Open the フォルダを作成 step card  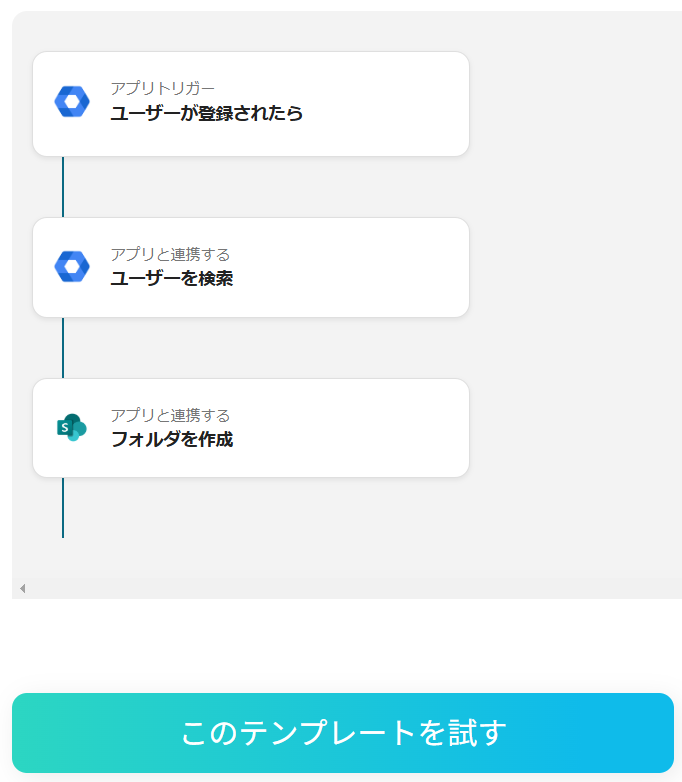tap(251, 428)
